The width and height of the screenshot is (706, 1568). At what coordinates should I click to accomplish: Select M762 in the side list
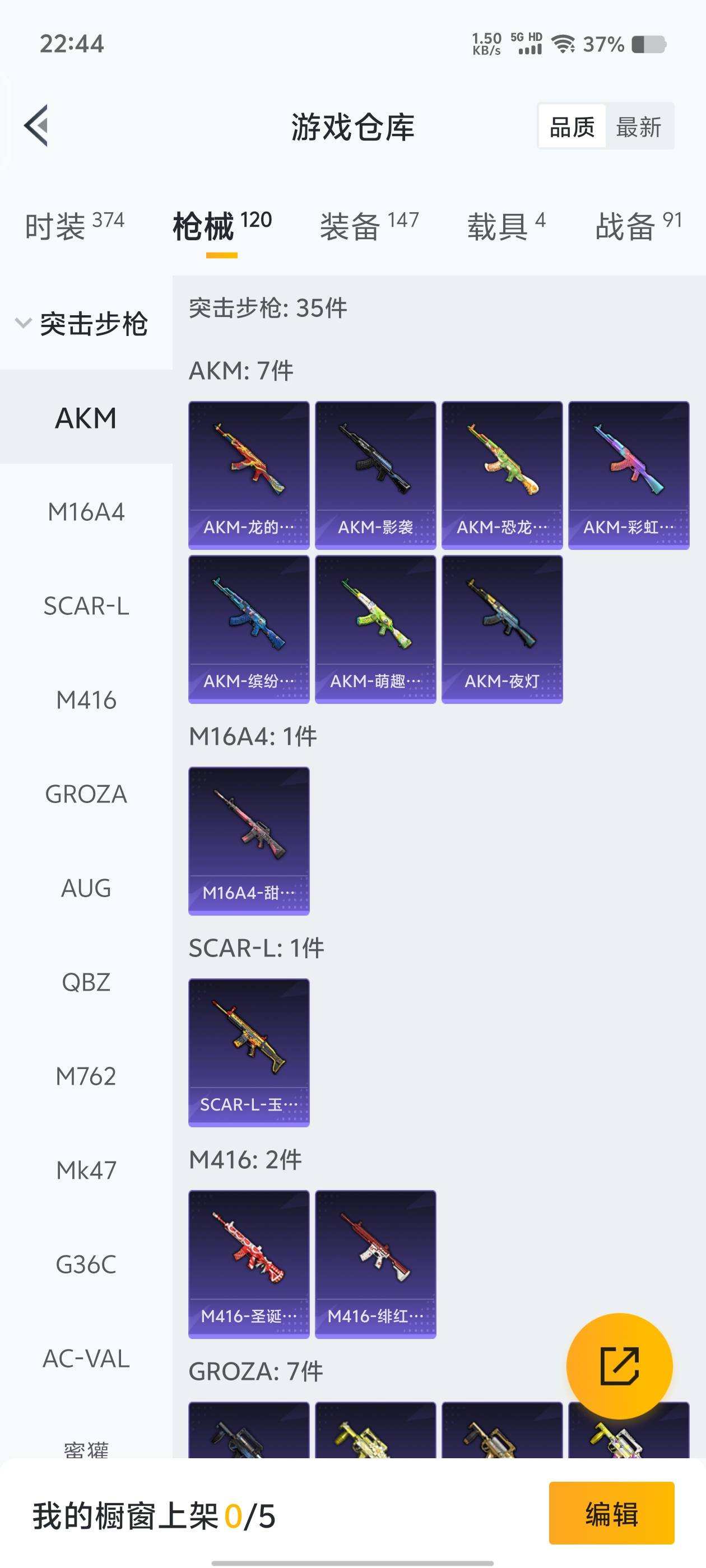[86, 1077]
